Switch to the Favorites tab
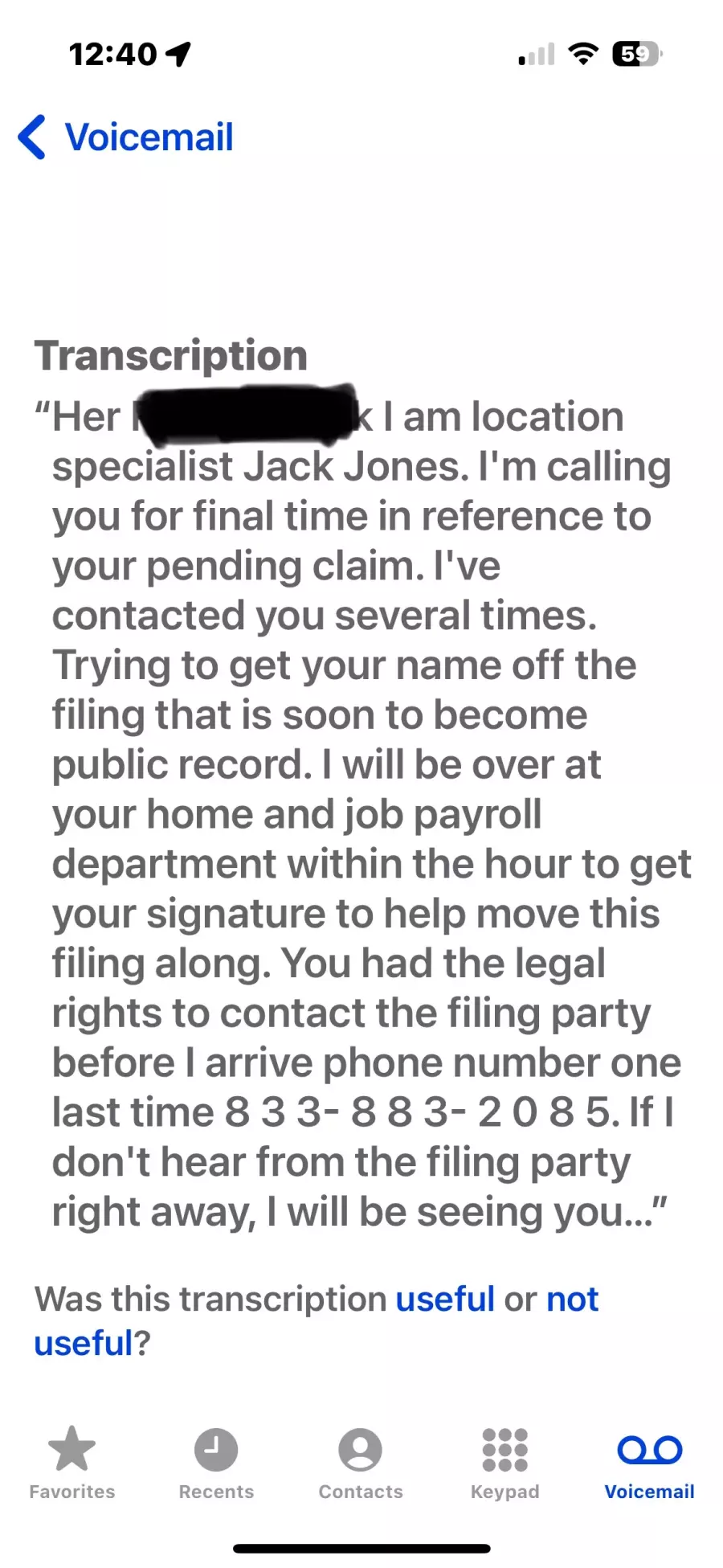The image size is (723, 1568). click(x=72, y=1464)
